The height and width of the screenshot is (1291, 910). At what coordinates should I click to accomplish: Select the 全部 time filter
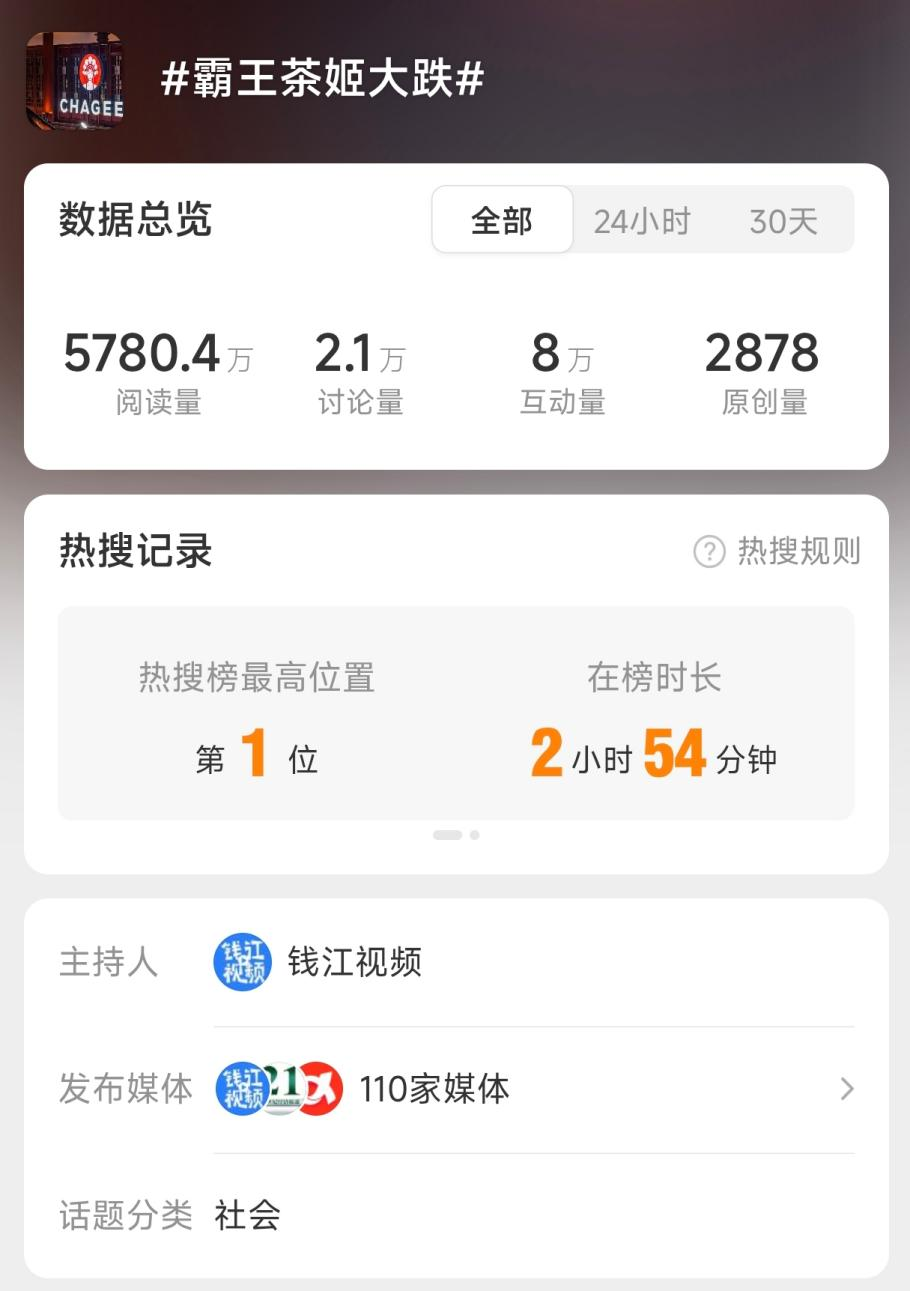click(502, 220)
